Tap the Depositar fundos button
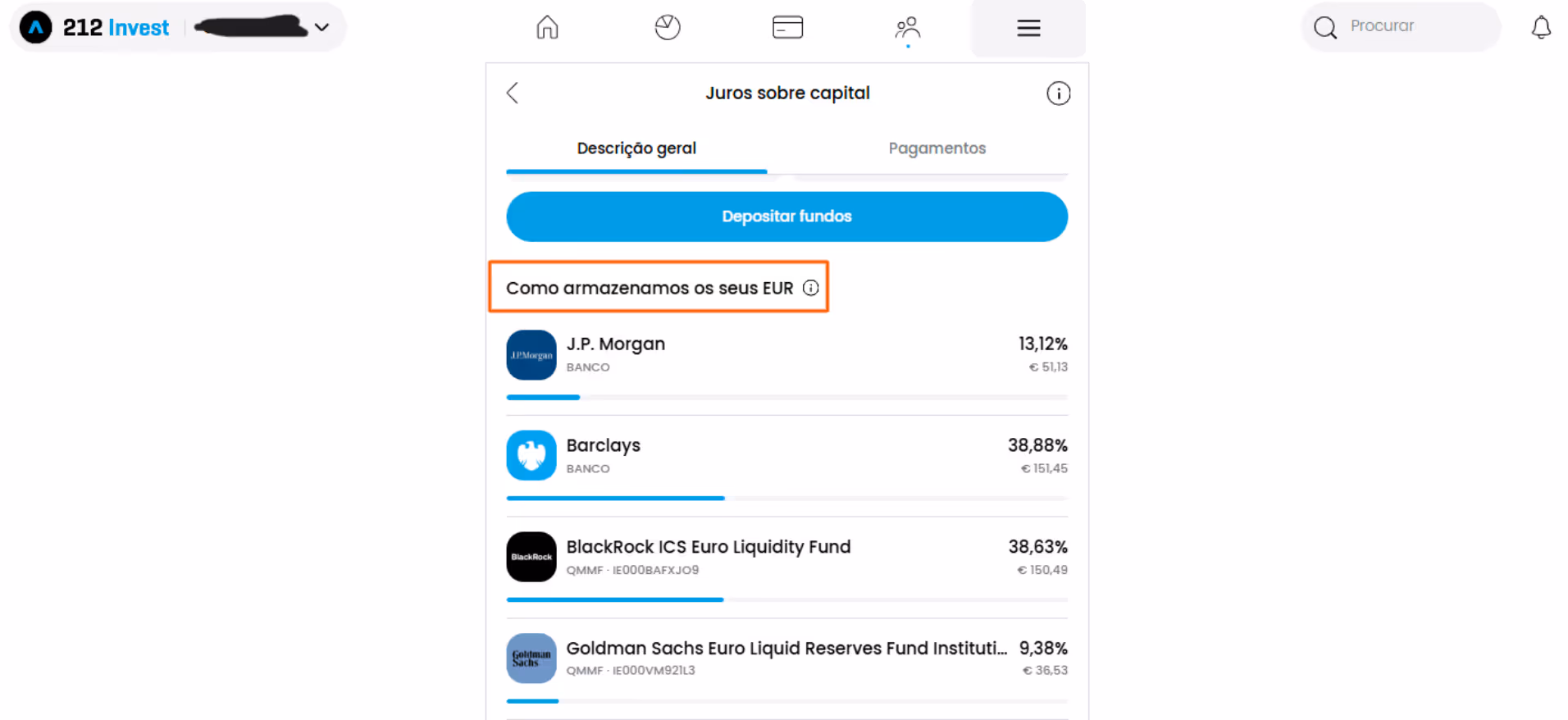This screenshot has height=720, width=1568. point(786,216)
